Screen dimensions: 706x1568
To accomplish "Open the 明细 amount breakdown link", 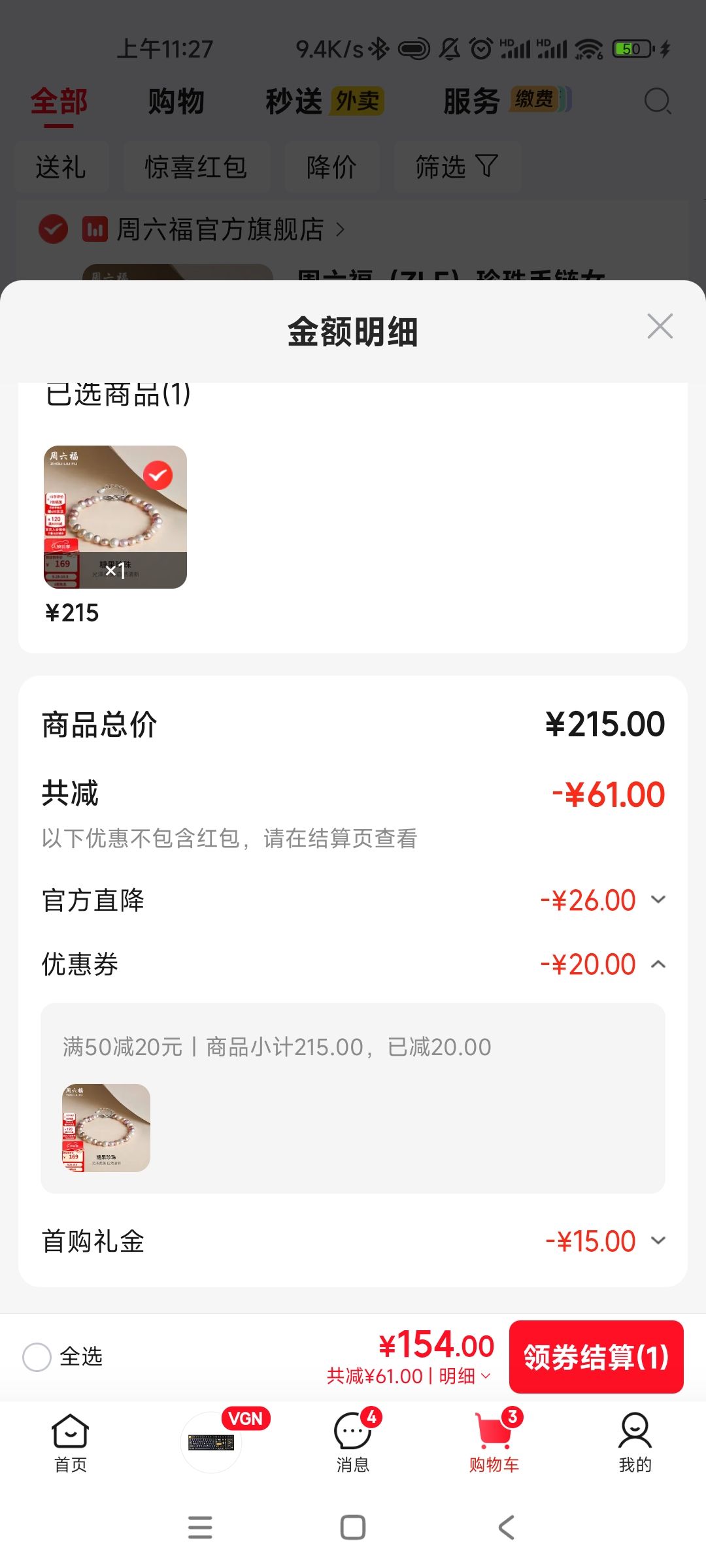I will 464,1376.
